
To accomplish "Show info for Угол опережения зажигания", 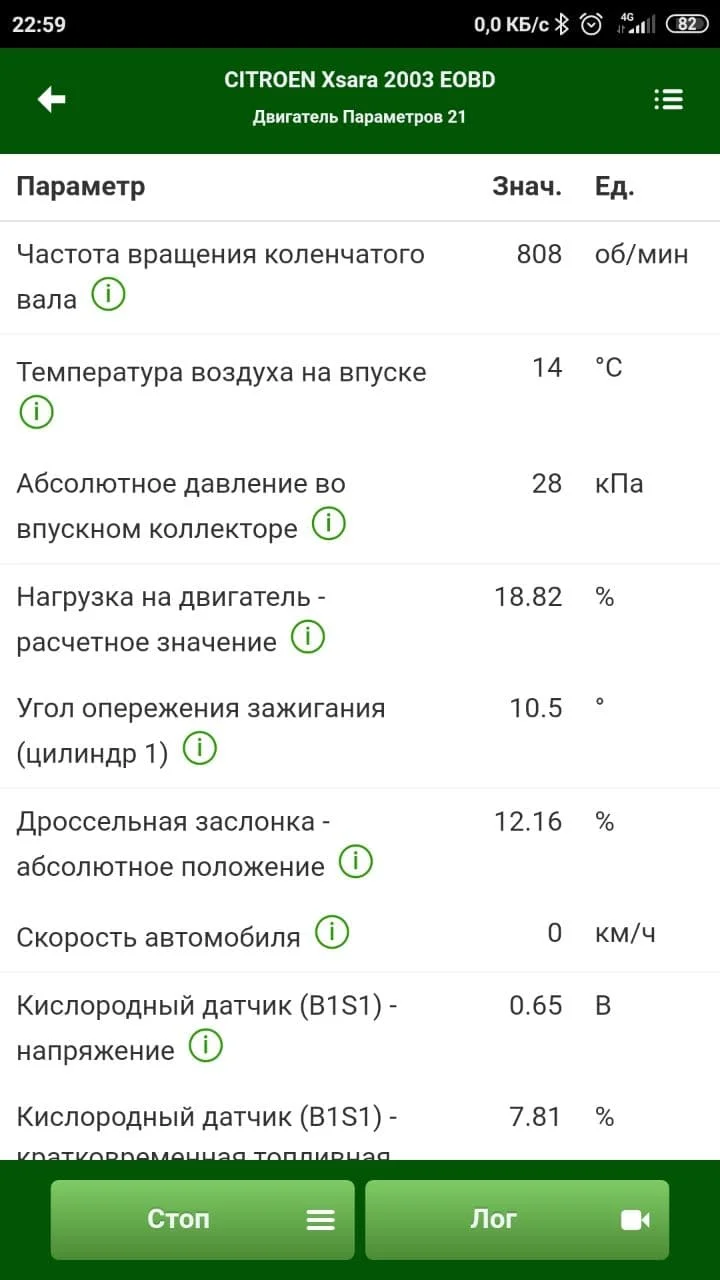I will click(200, 749).
